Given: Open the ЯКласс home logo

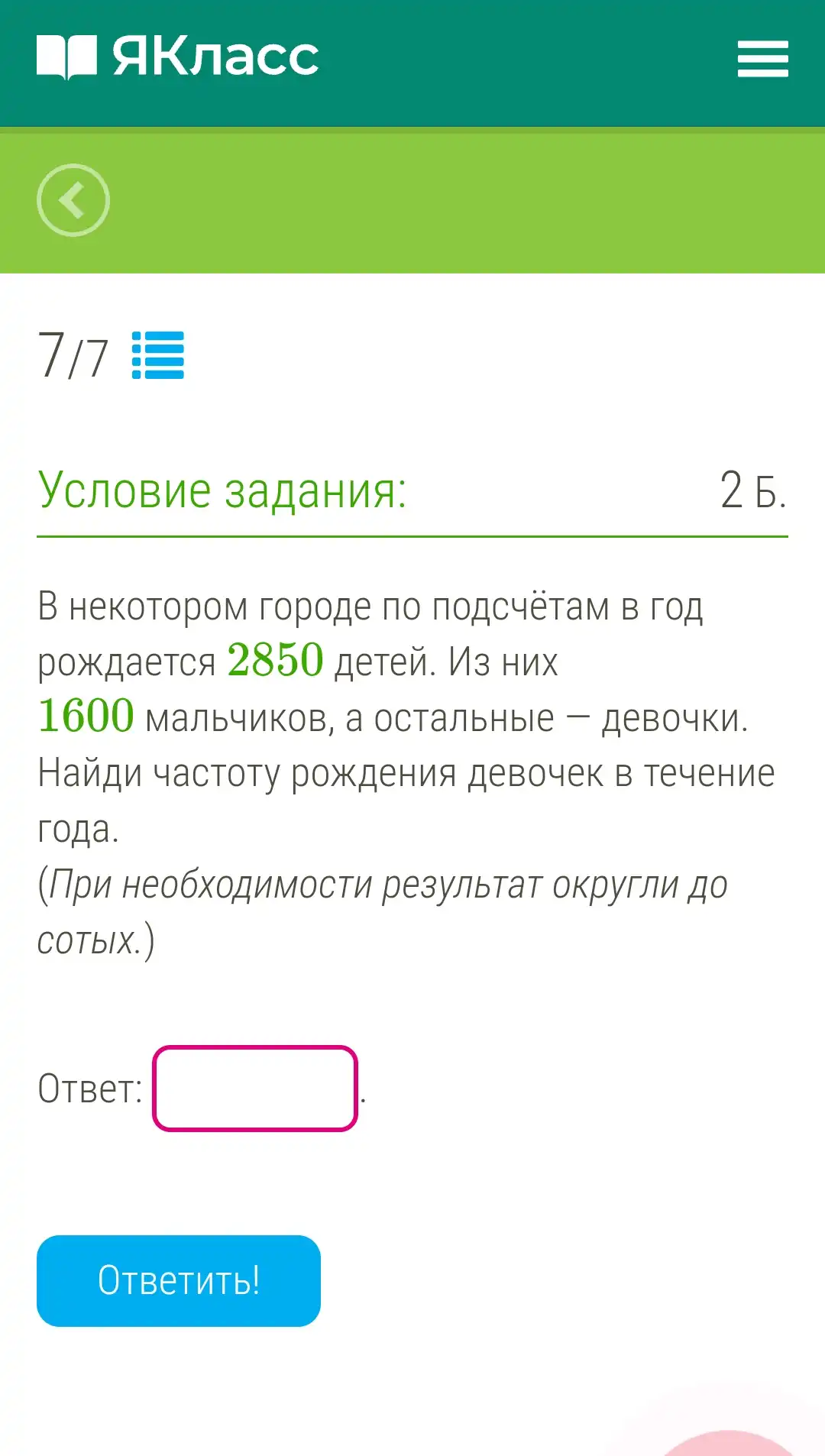Looking at the screenshot, I should point(177,57).
